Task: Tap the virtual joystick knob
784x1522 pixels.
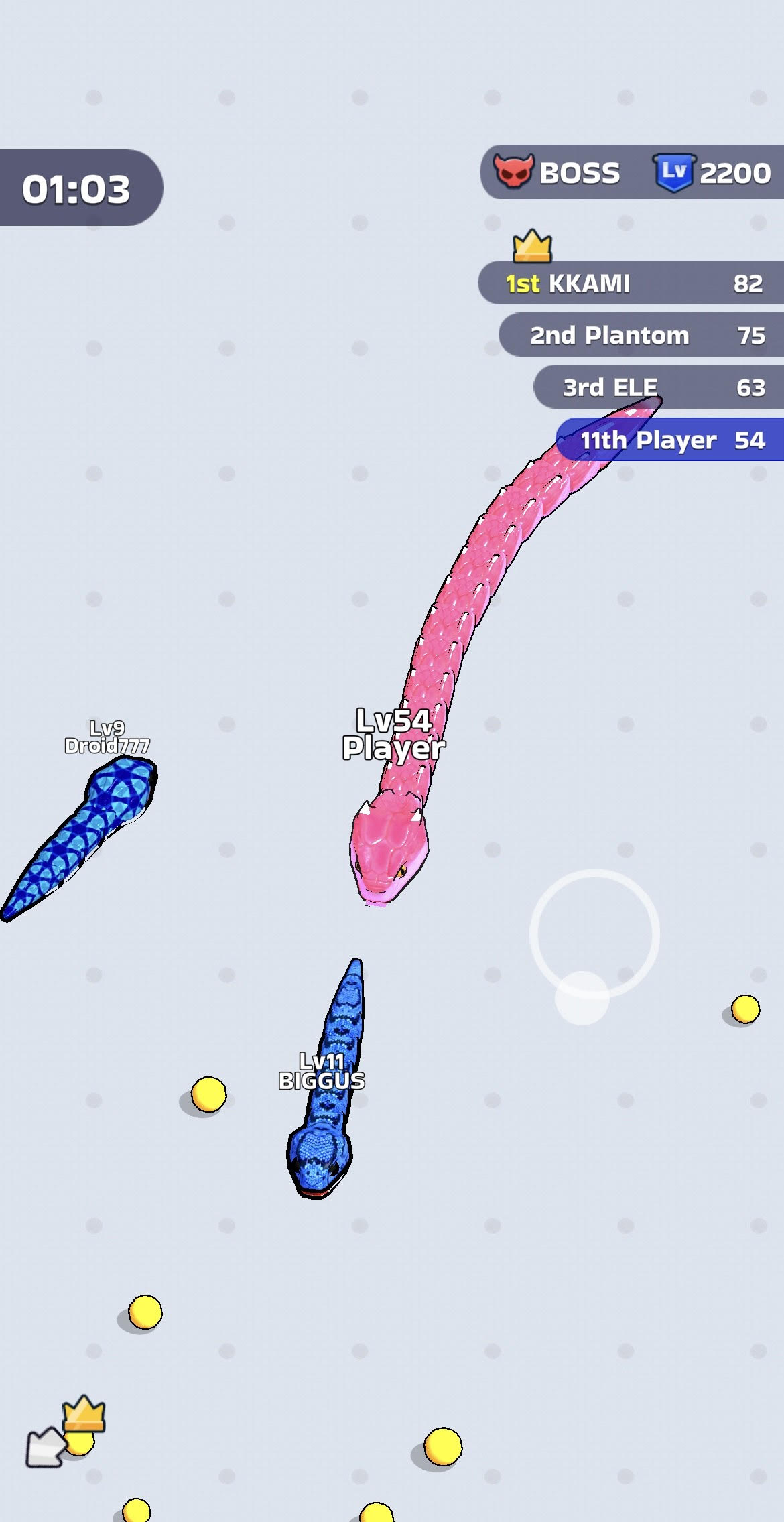Action: point(582,997)
